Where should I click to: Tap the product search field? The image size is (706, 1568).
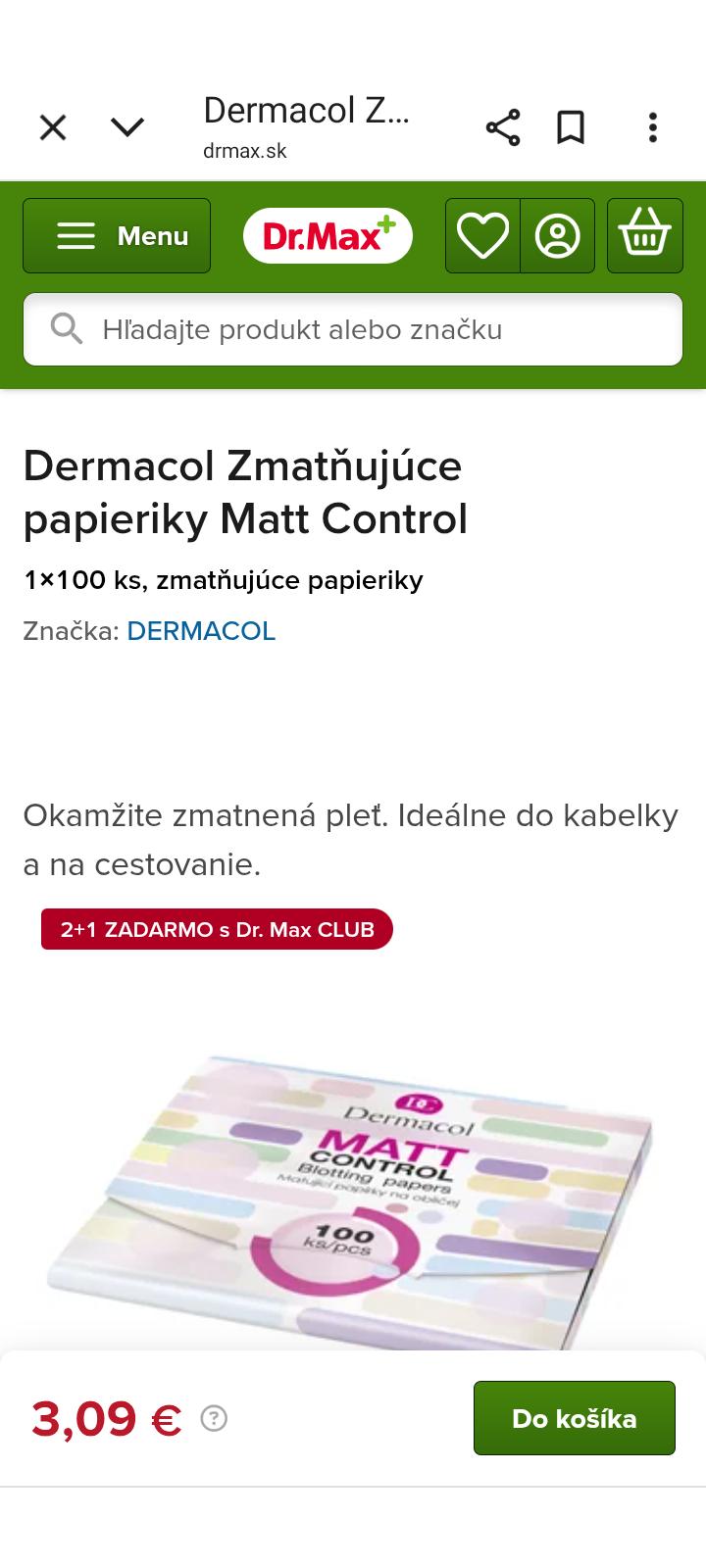(x=353, y=330)
